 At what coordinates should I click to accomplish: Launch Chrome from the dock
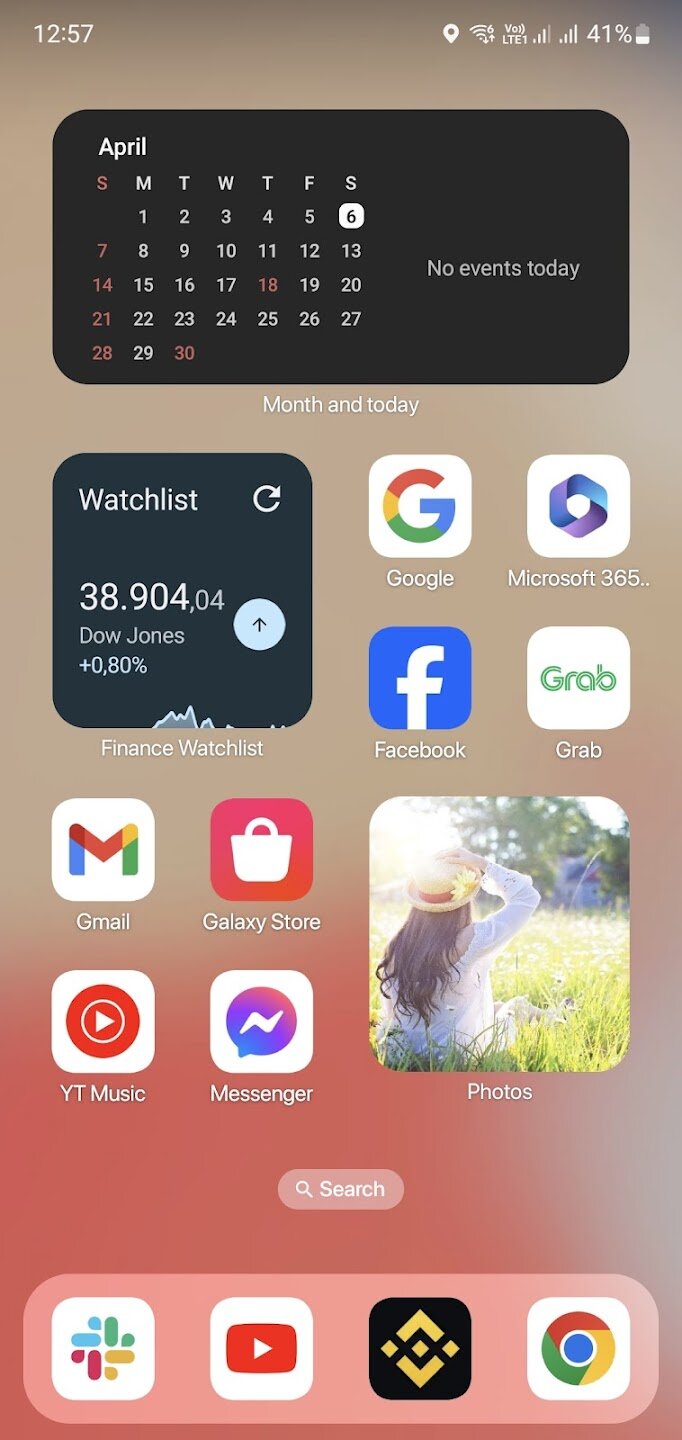pyautogui.click(x=578, y=1348)
